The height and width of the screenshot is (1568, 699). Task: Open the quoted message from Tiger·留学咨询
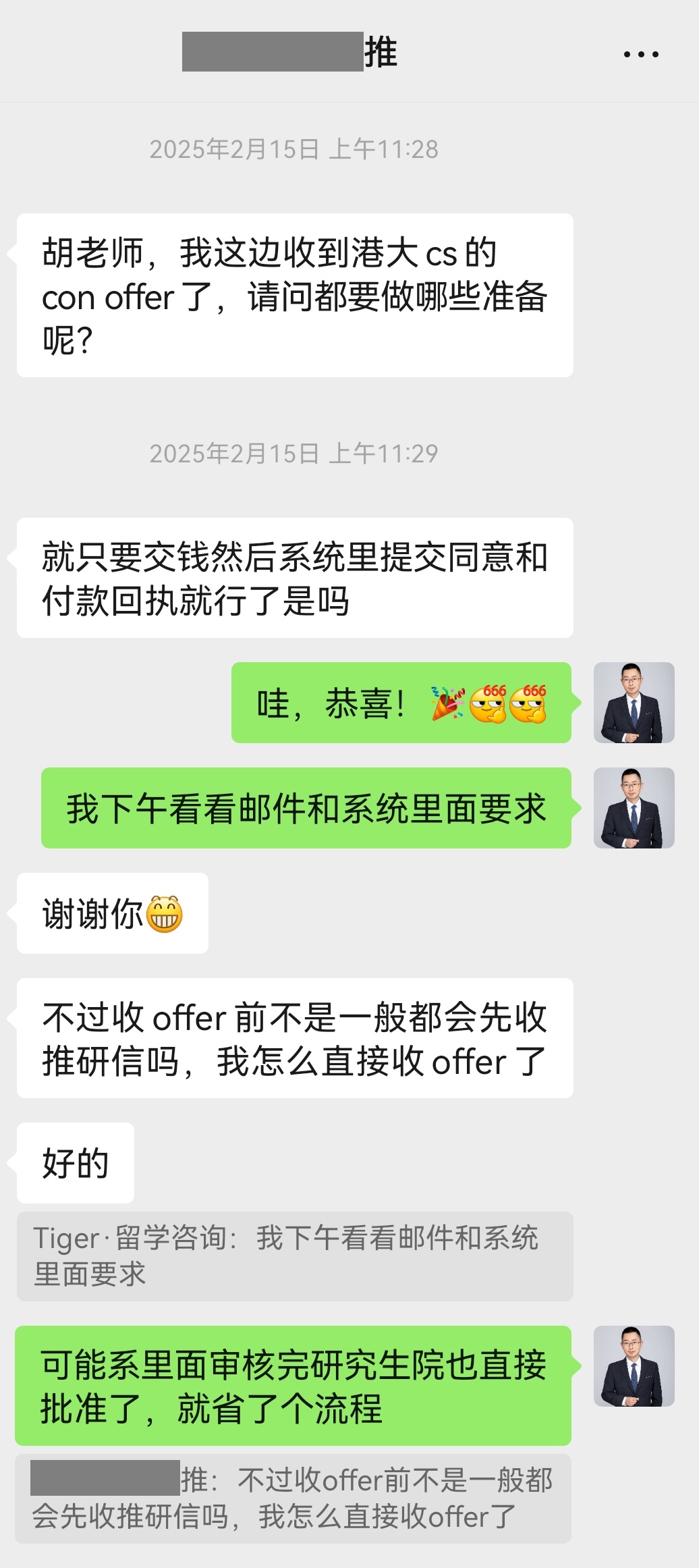pyautogui.click(x=294, y=1256)
